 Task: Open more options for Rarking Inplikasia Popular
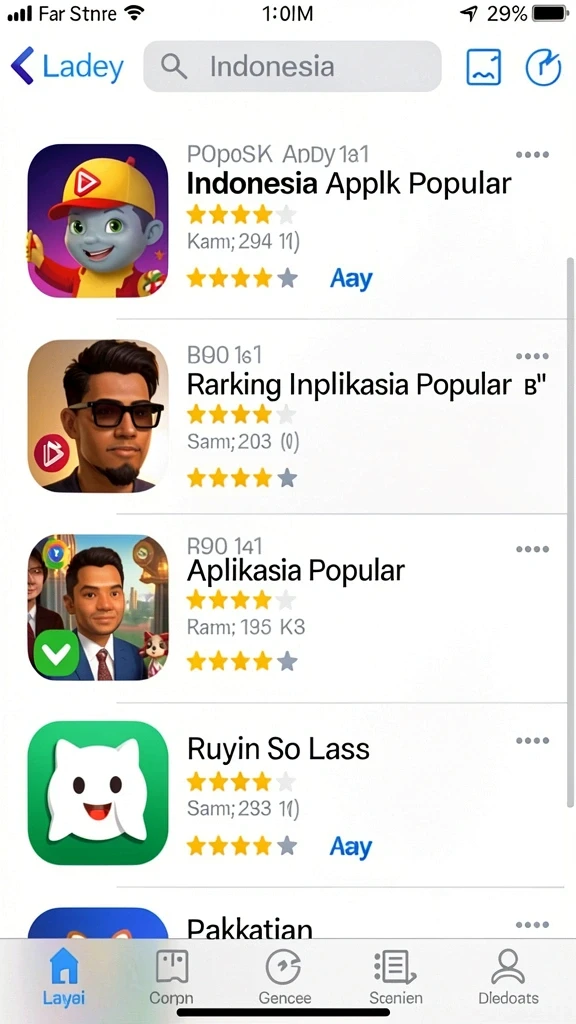point(532,357)
